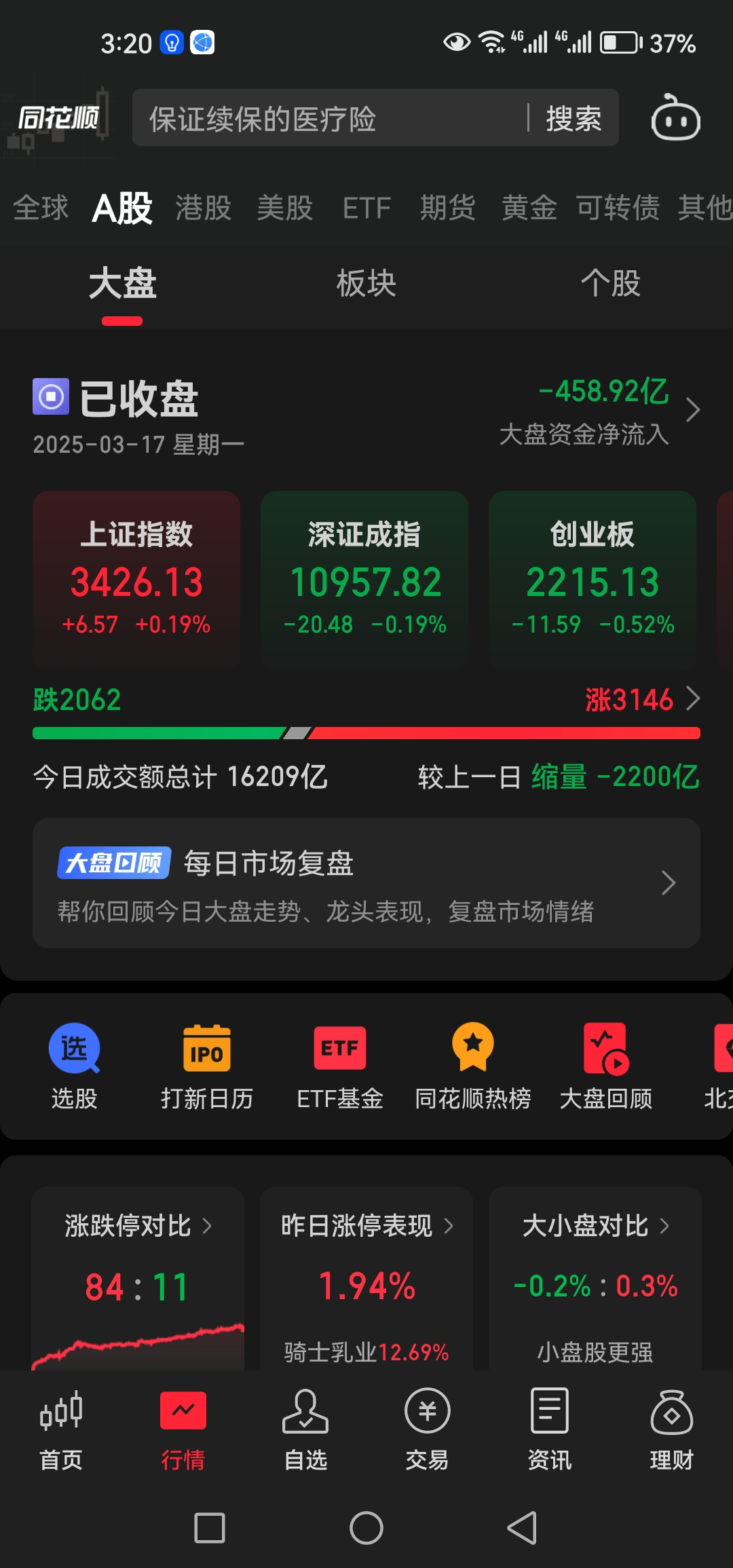The width and height of the screenshot is (733, 1568).
Task: Go to the 交易 trading tab
Action: point(427,1430)
